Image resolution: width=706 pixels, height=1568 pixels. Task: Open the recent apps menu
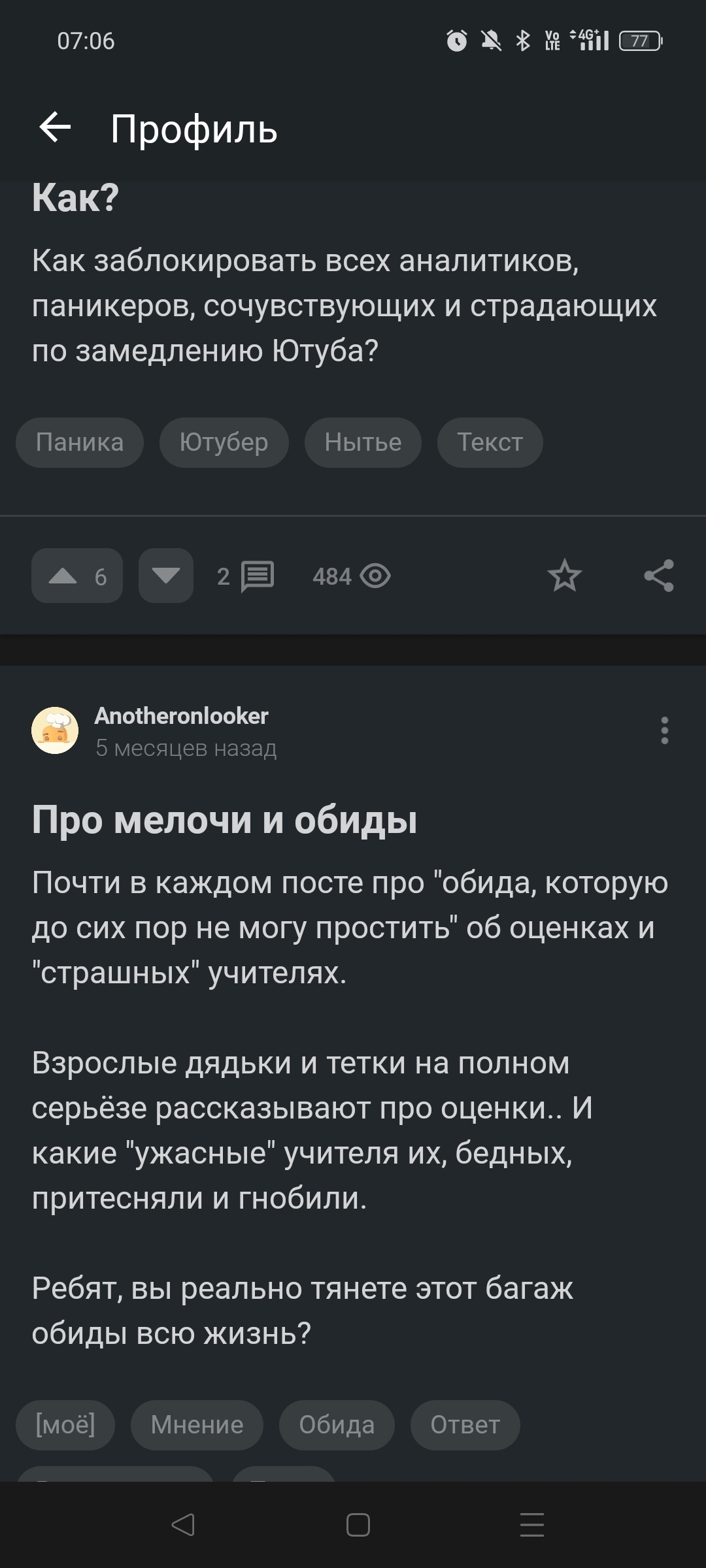531,1525
